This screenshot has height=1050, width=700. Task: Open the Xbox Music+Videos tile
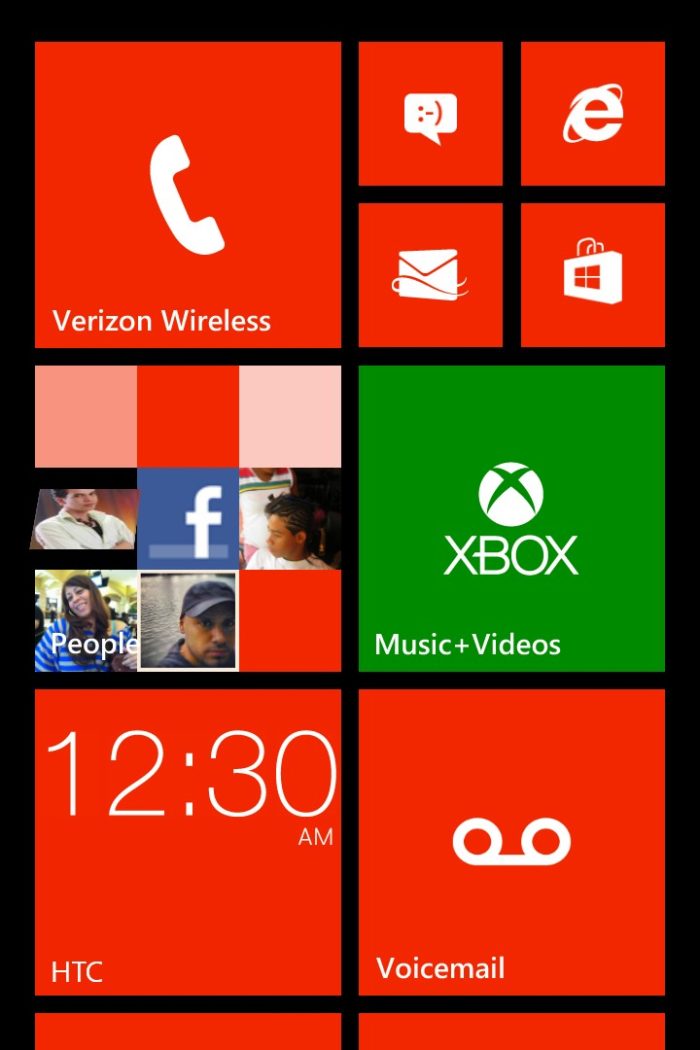(511, 518)
